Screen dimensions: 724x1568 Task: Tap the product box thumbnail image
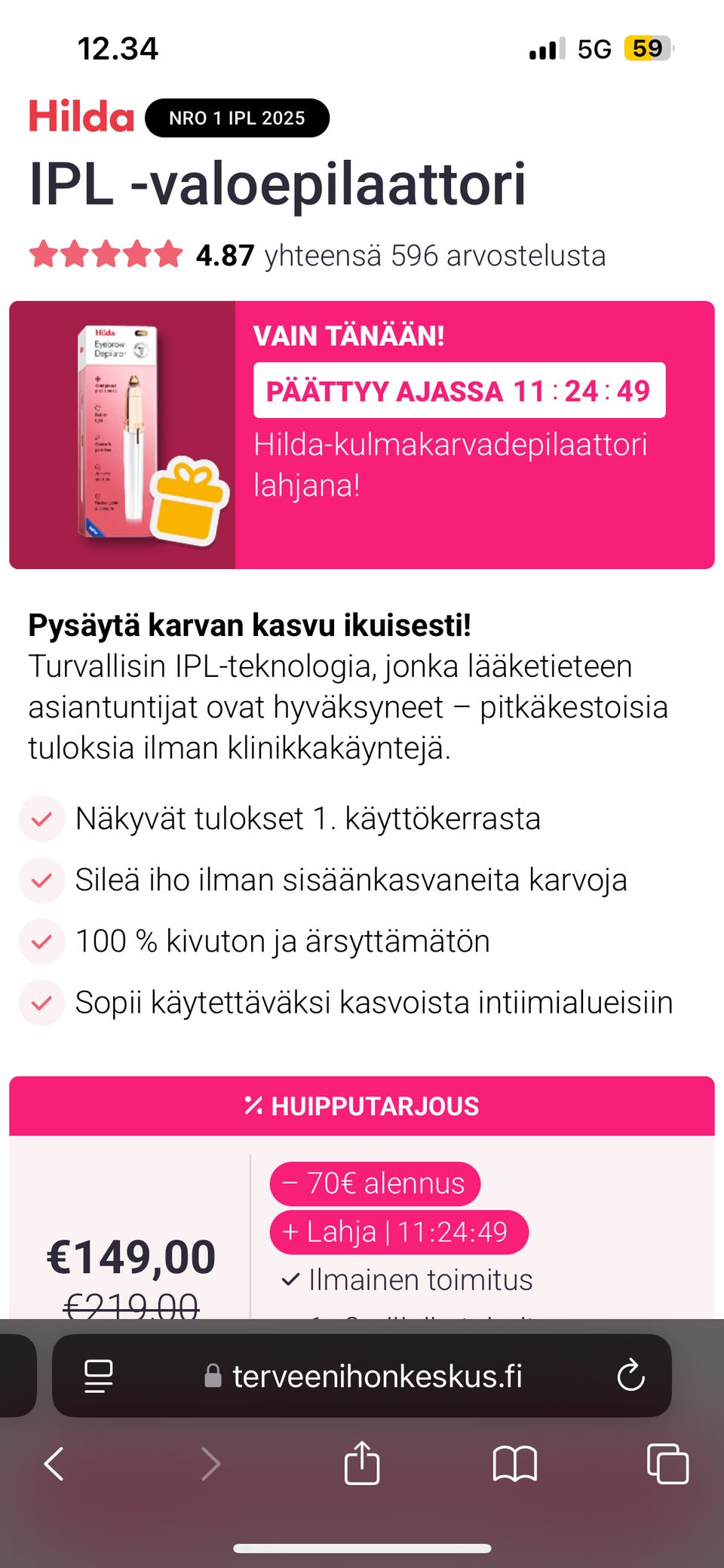tap(117, 430)
